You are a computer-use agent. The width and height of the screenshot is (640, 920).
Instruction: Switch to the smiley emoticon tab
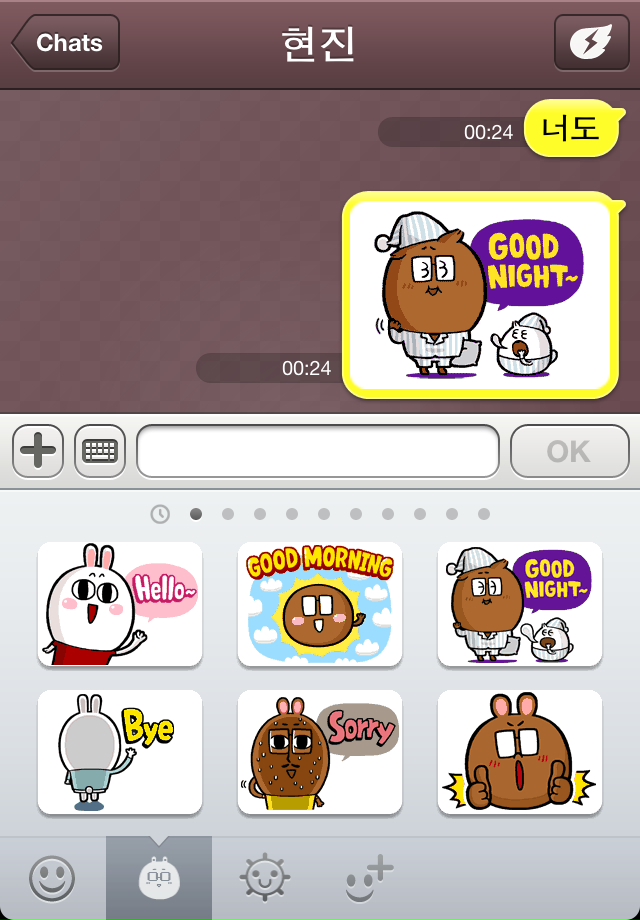[52, 879]
